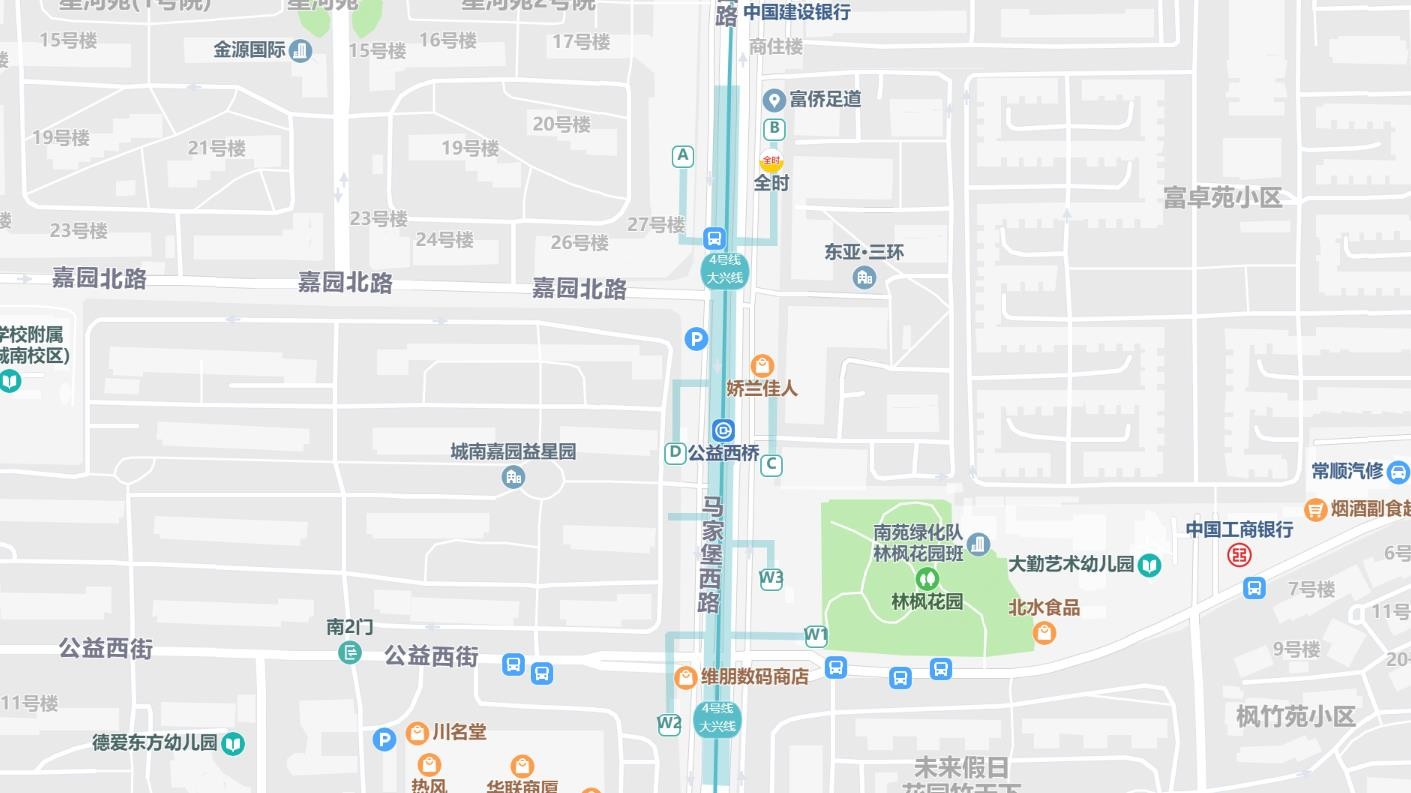Open the 城南嘉园益星园 marker

coord(513,477)
